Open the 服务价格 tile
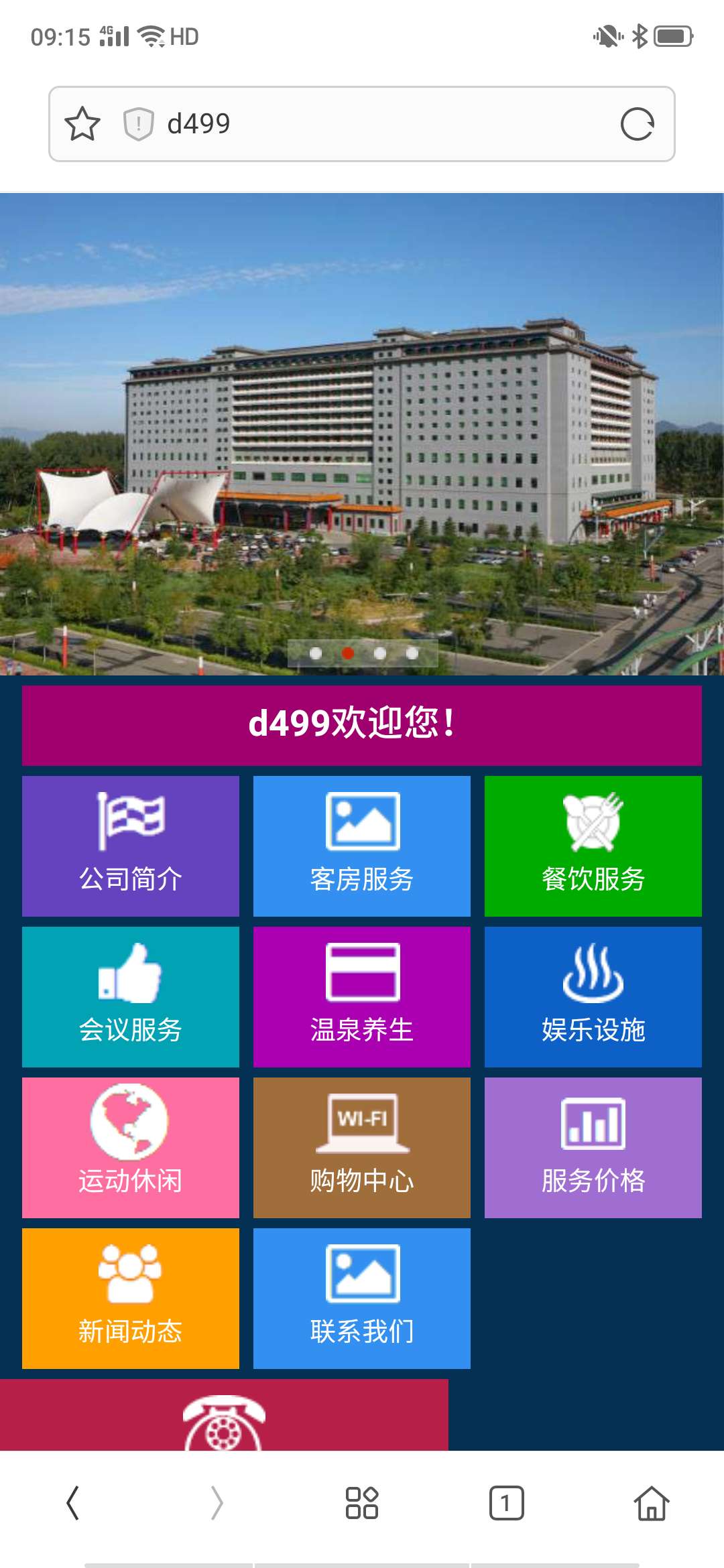This screenshot has width=724, height=1568. pos(593,1147)
